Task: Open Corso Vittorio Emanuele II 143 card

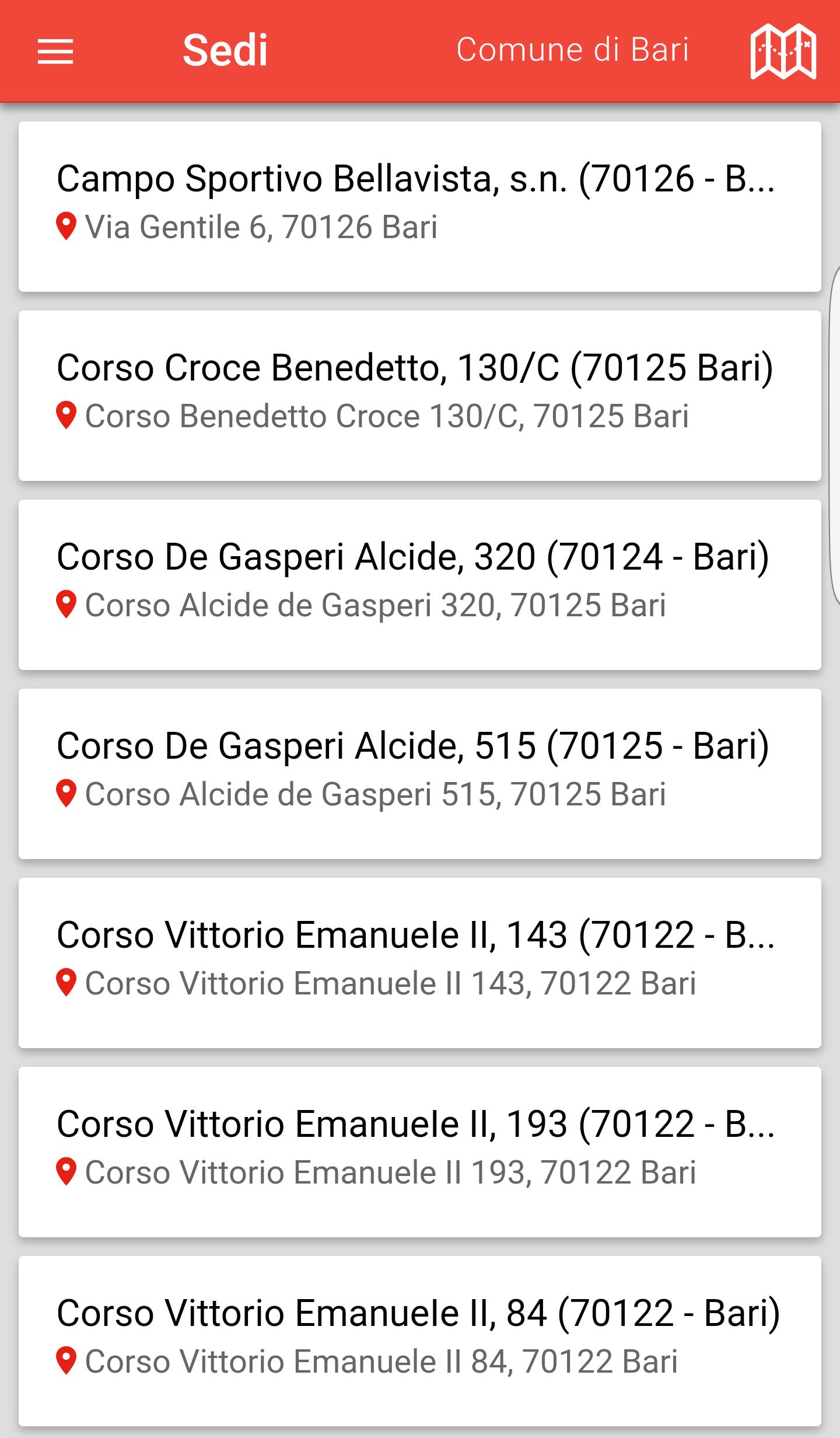Action: [420, 963]
